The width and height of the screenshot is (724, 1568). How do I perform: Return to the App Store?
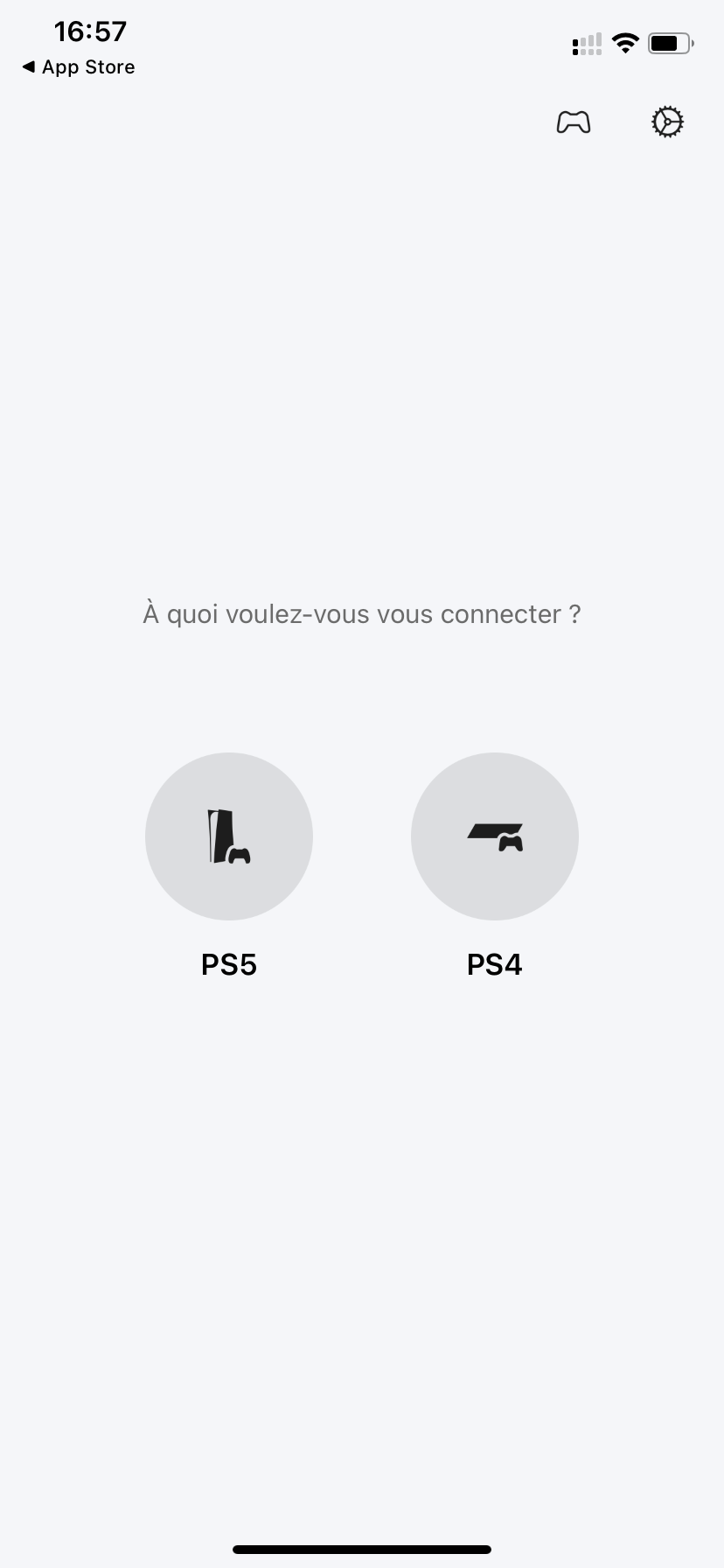point(79,67)
